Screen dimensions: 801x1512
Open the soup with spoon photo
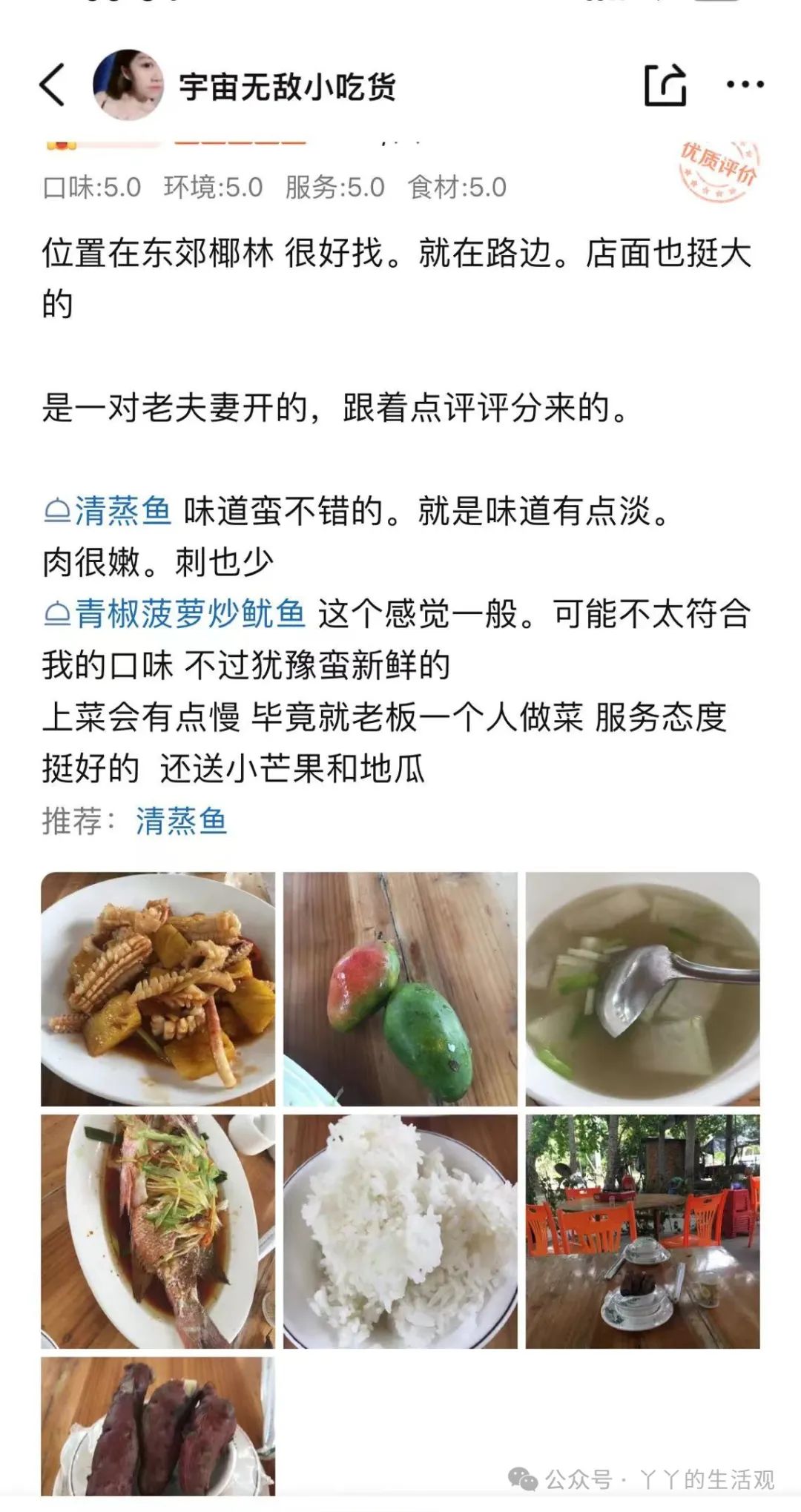(643, 989)
